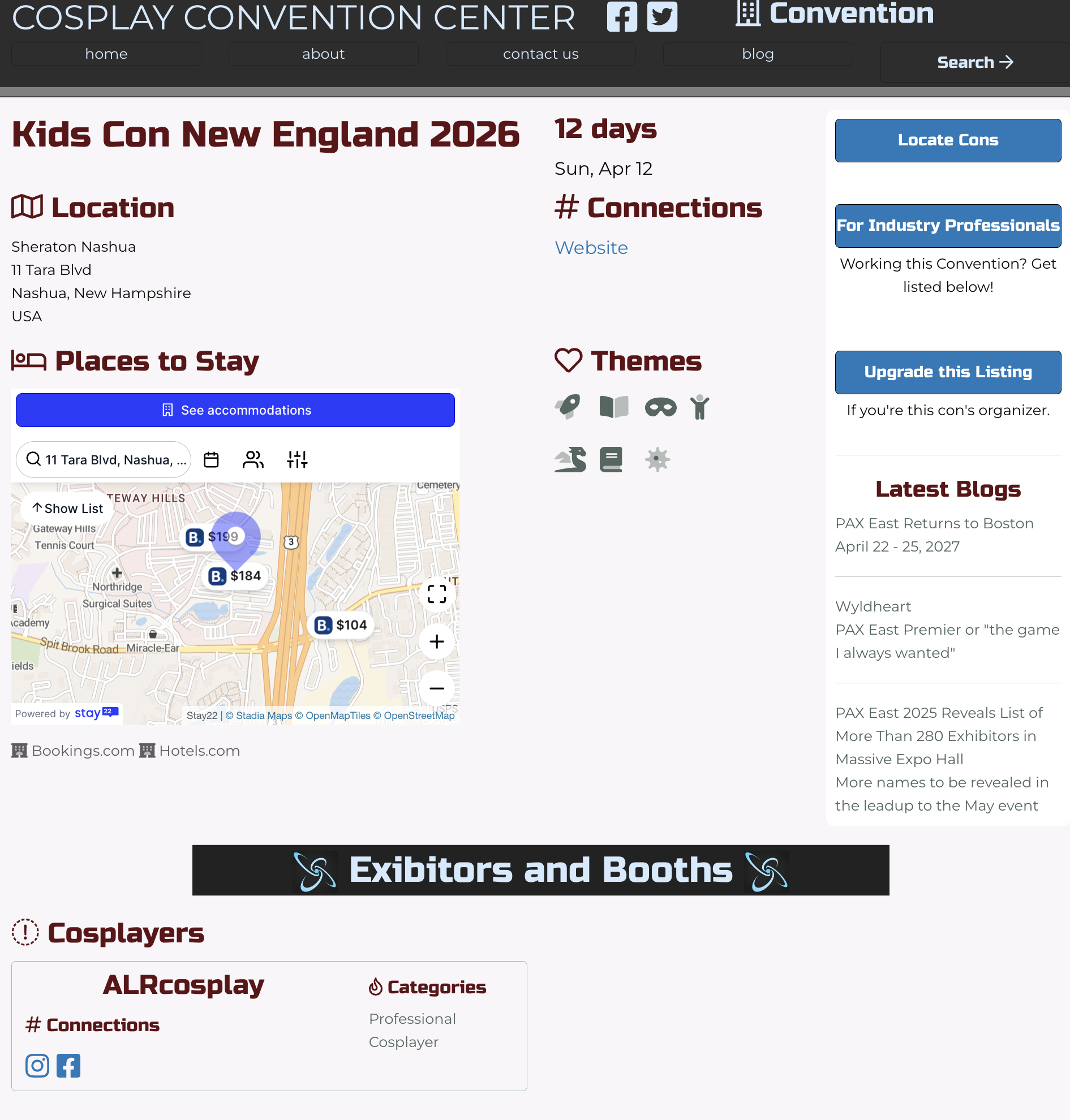Open the calendar date picker

tap(211, 460)
